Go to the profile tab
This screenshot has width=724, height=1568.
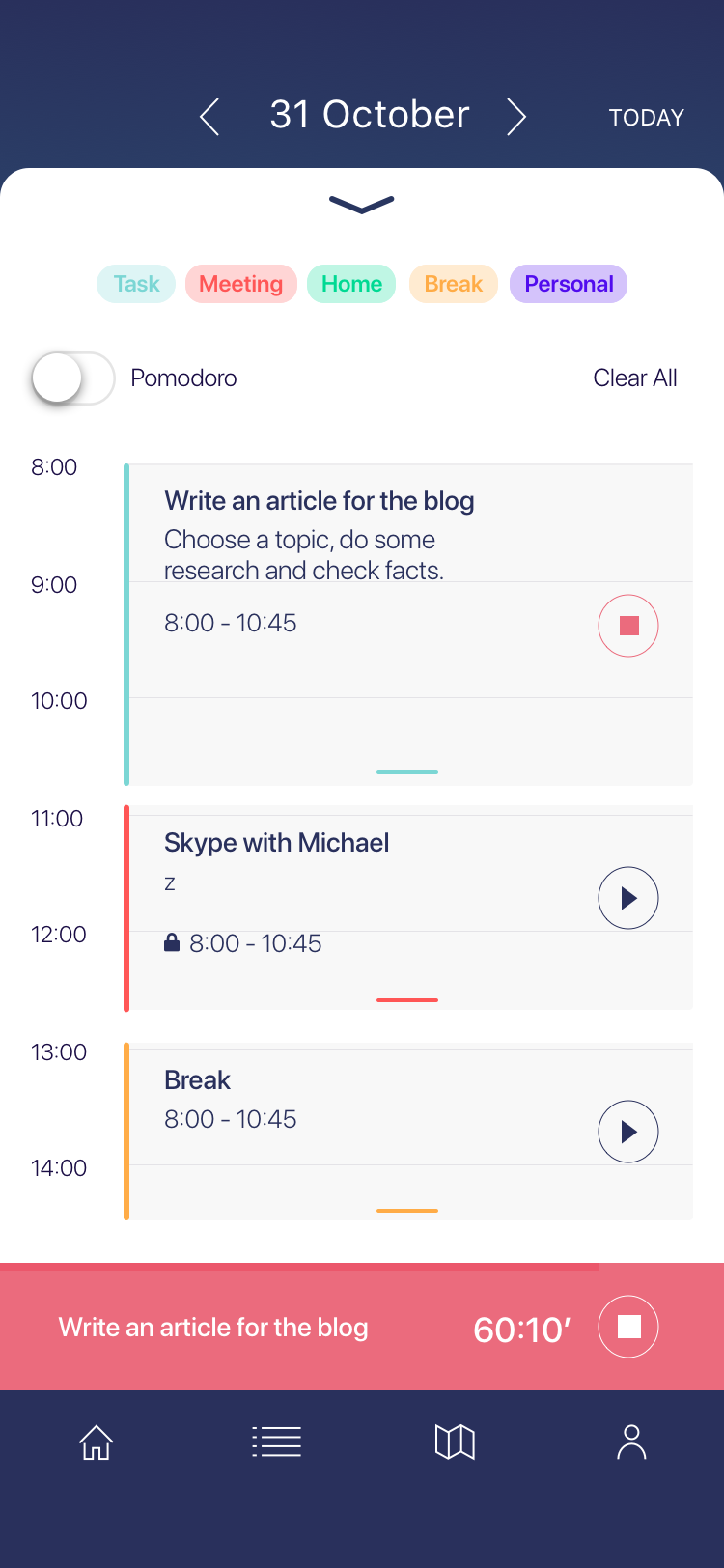point(631,1442)
